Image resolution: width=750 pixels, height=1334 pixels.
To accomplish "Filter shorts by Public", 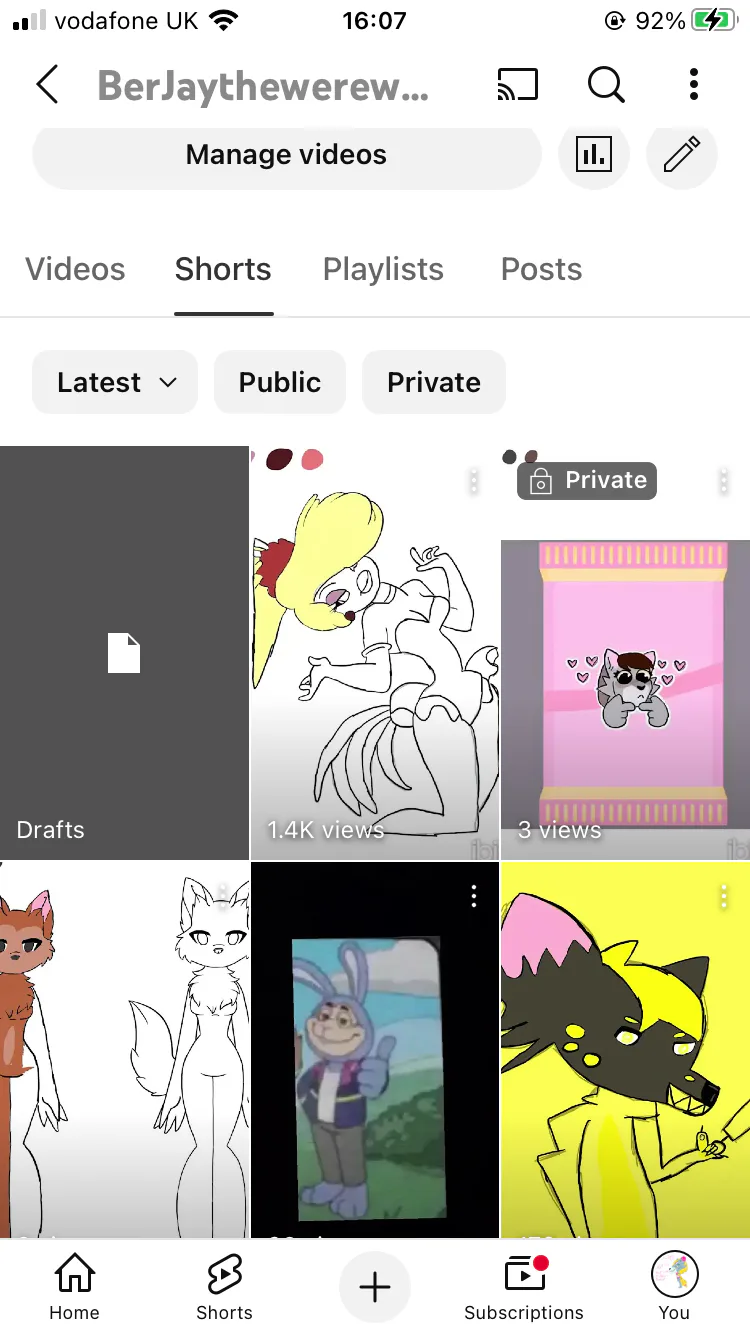I will [280, 382].
